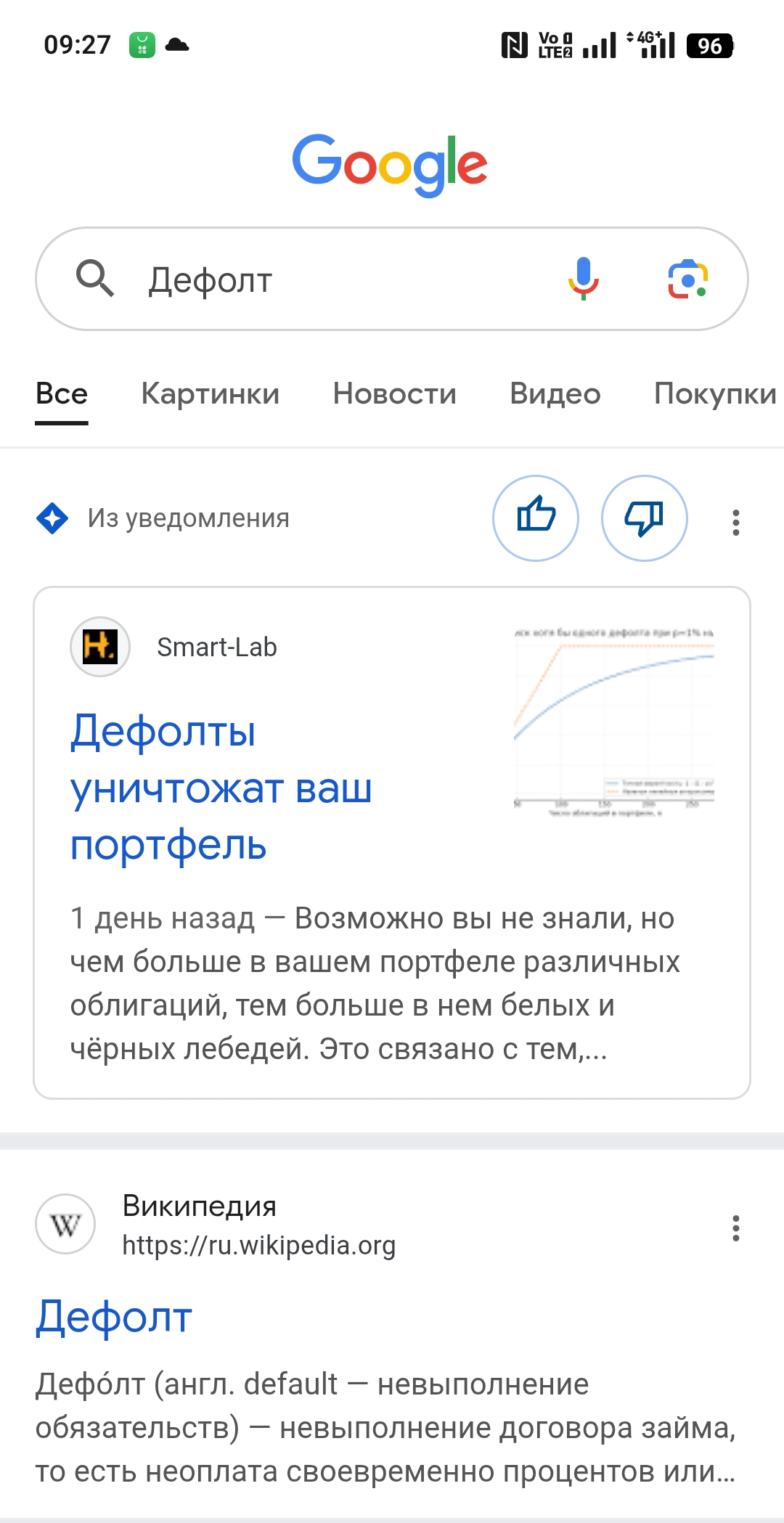Give thumbs up to the notification result

(536, 518)
